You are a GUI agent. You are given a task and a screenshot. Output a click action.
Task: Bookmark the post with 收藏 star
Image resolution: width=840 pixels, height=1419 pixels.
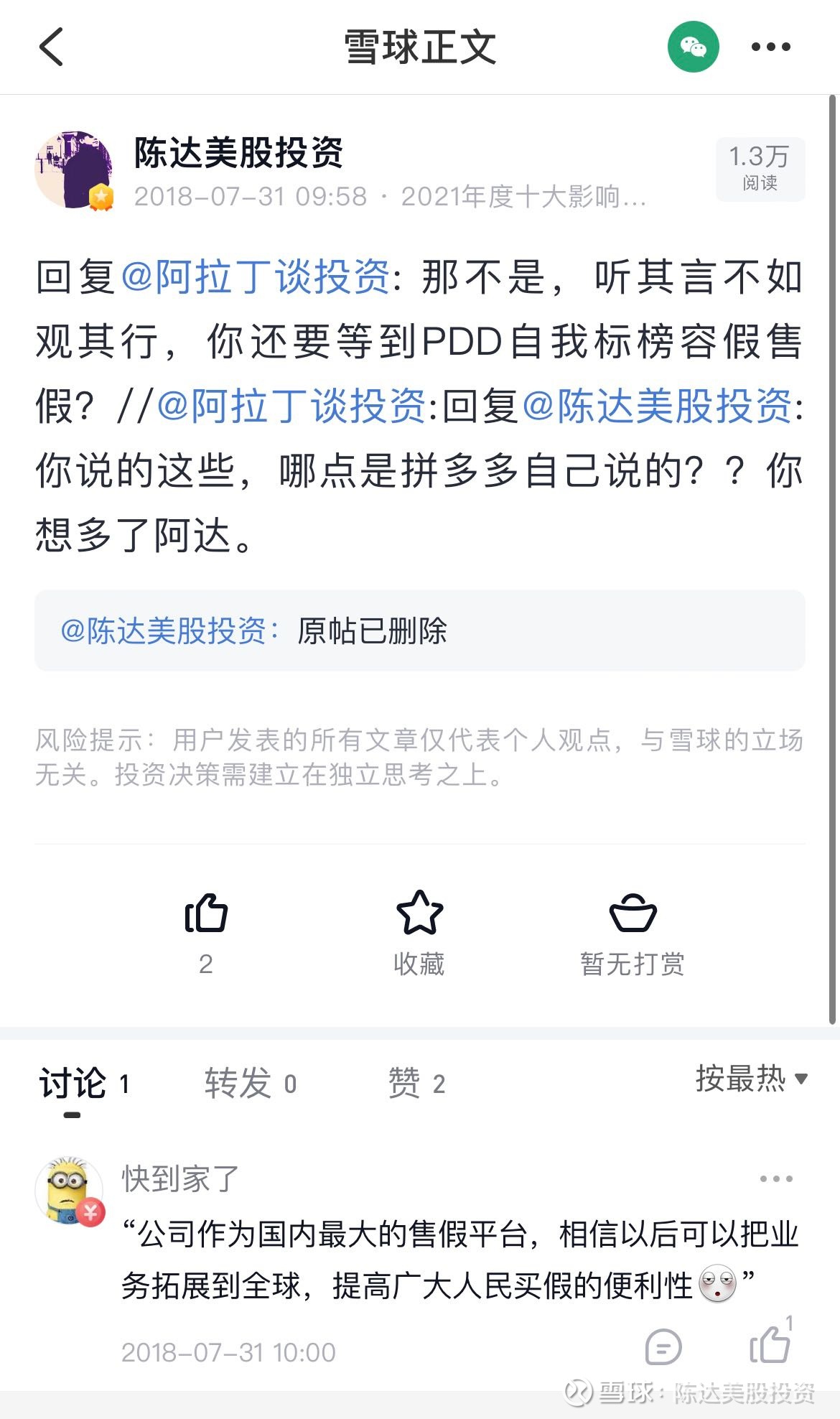tap(419, 915)
